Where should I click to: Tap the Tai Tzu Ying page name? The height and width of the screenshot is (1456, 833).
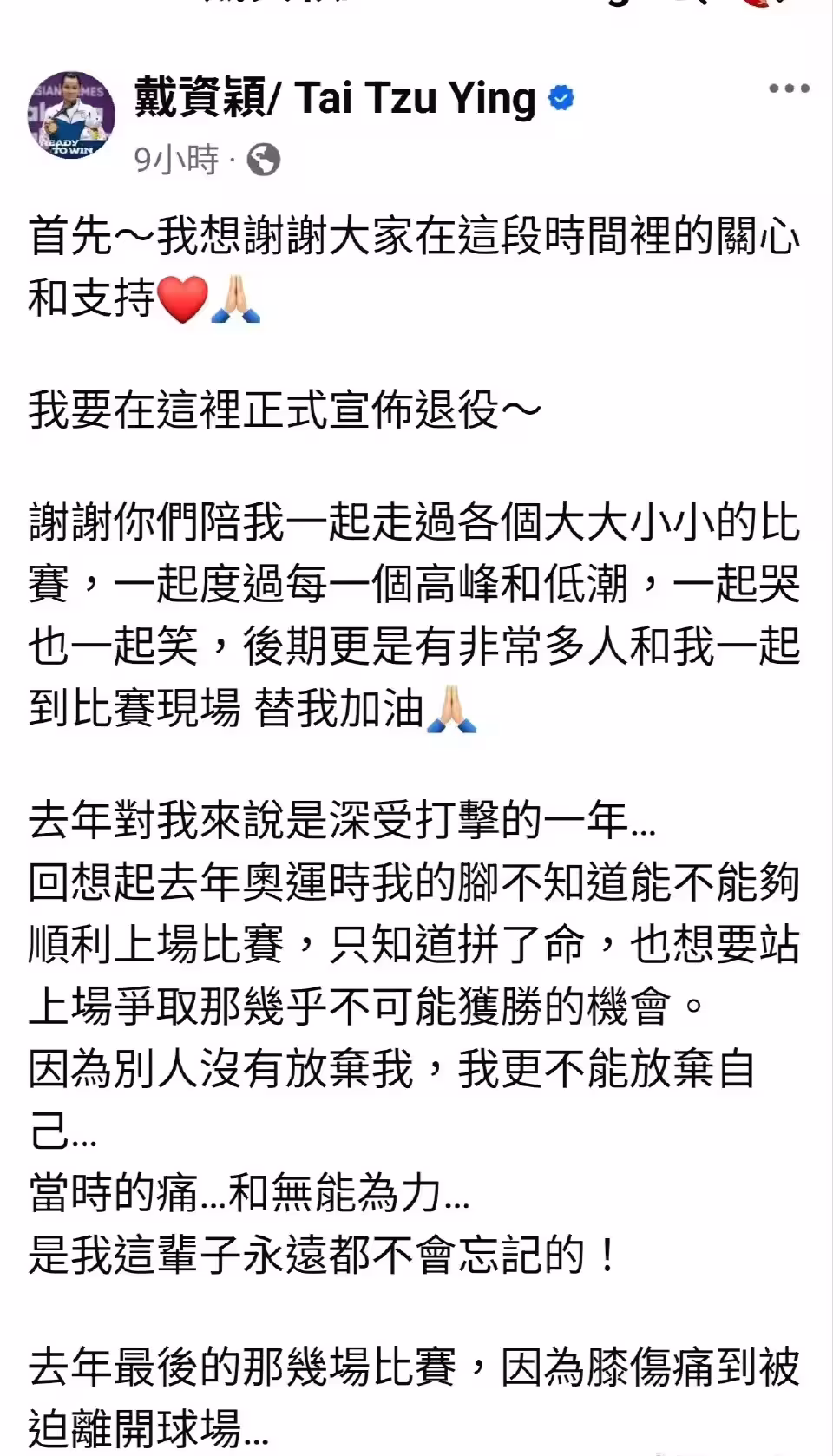coord(335,97)
